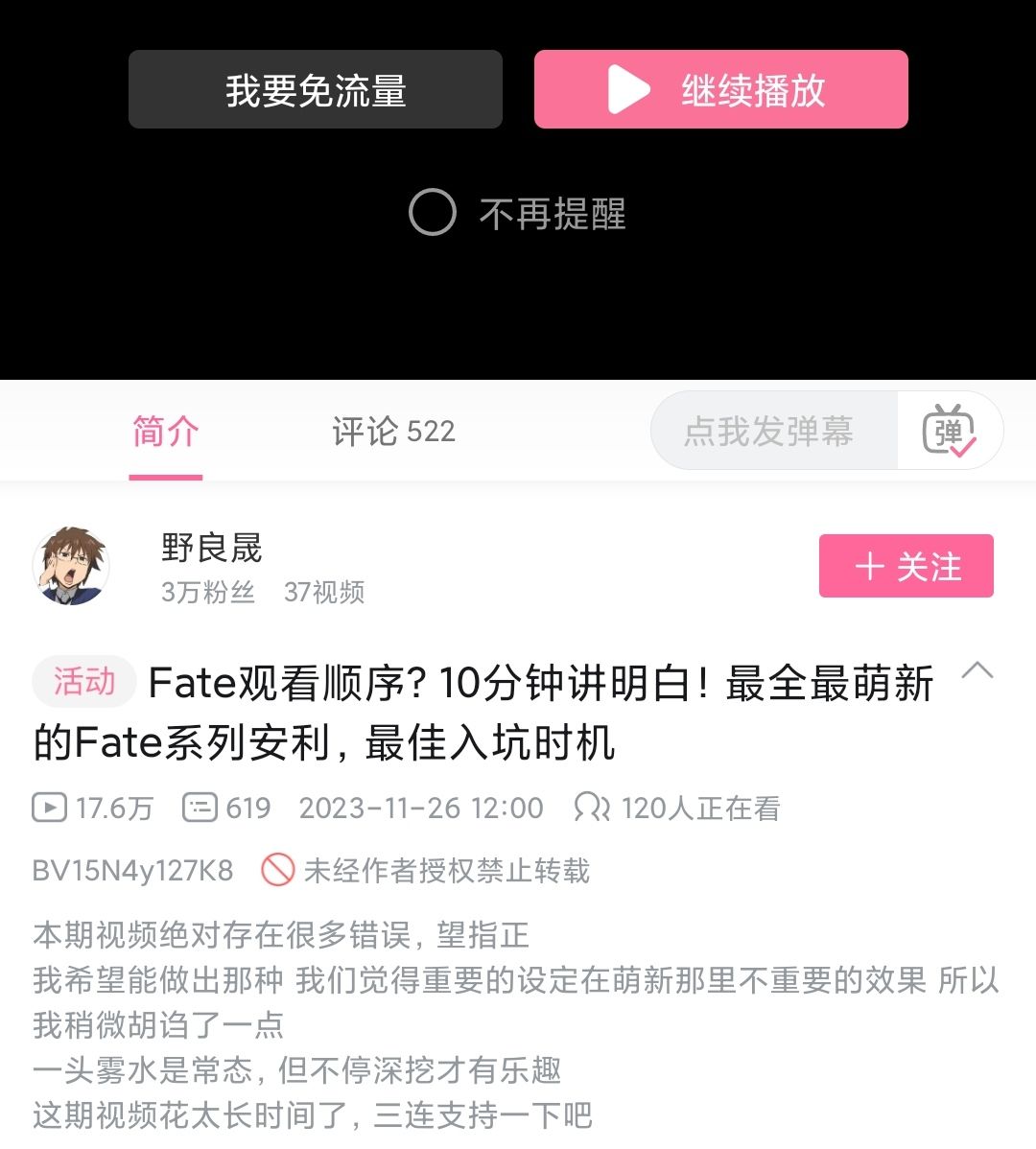The width and height of the screenshot is (1036, 1149).
Task: Select the 简介 tab
Action: tap(166, 433)
